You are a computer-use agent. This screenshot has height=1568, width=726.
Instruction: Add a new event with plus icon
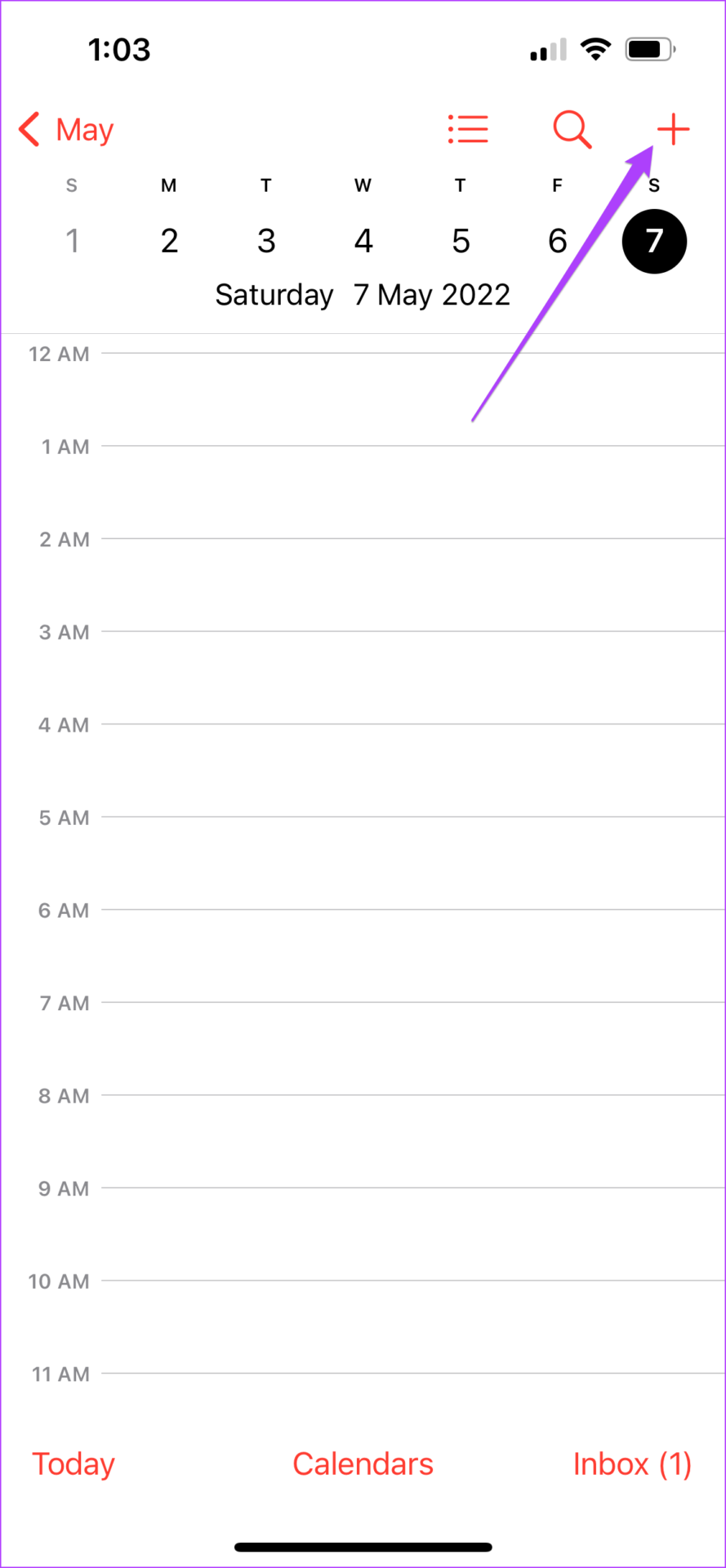(x=673, y=130)
